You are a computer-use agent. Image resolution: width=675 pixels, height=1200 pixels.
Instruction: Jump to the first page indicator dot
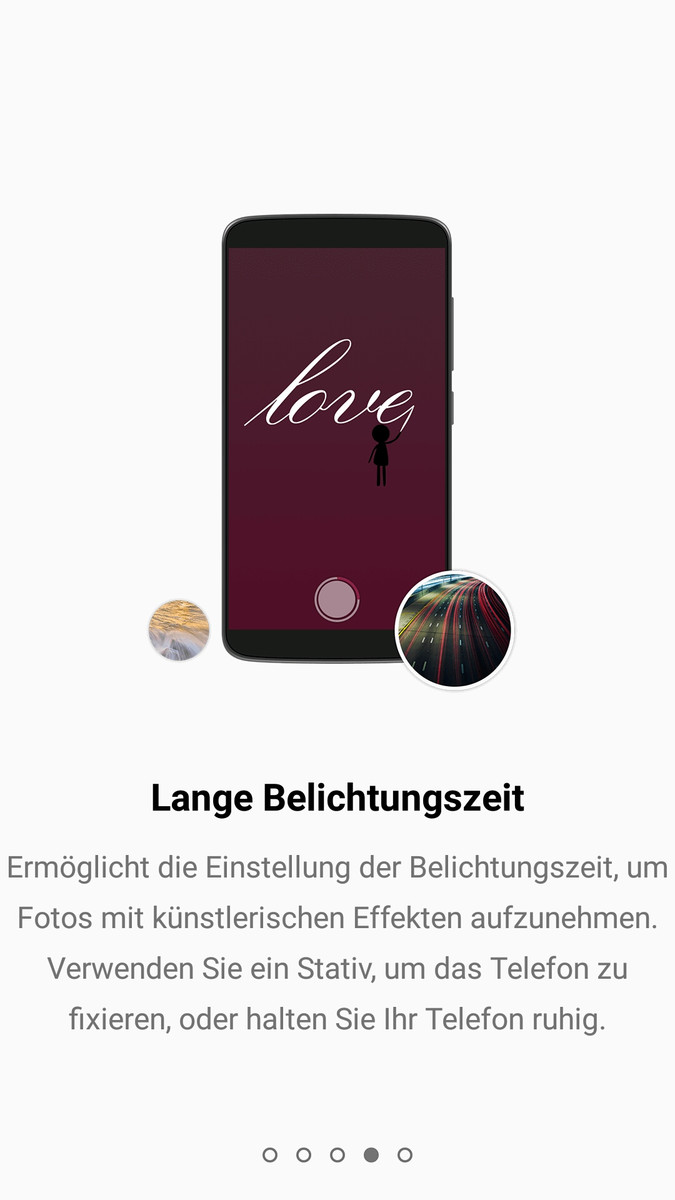pyautogui.click(x=270, y=1154)
